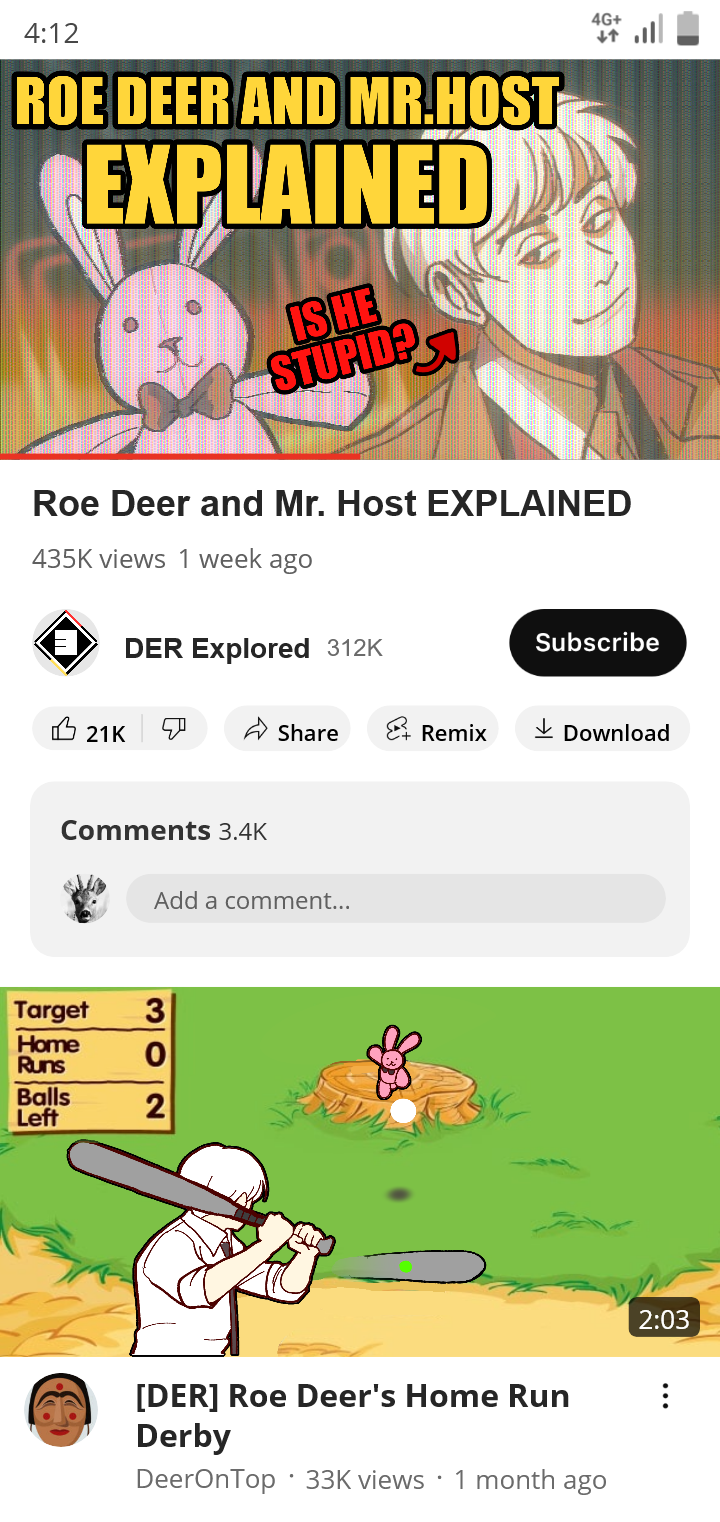This screenshot has height=1522, width=720.
Task: Download the video
Action: (x=602, y=731)
